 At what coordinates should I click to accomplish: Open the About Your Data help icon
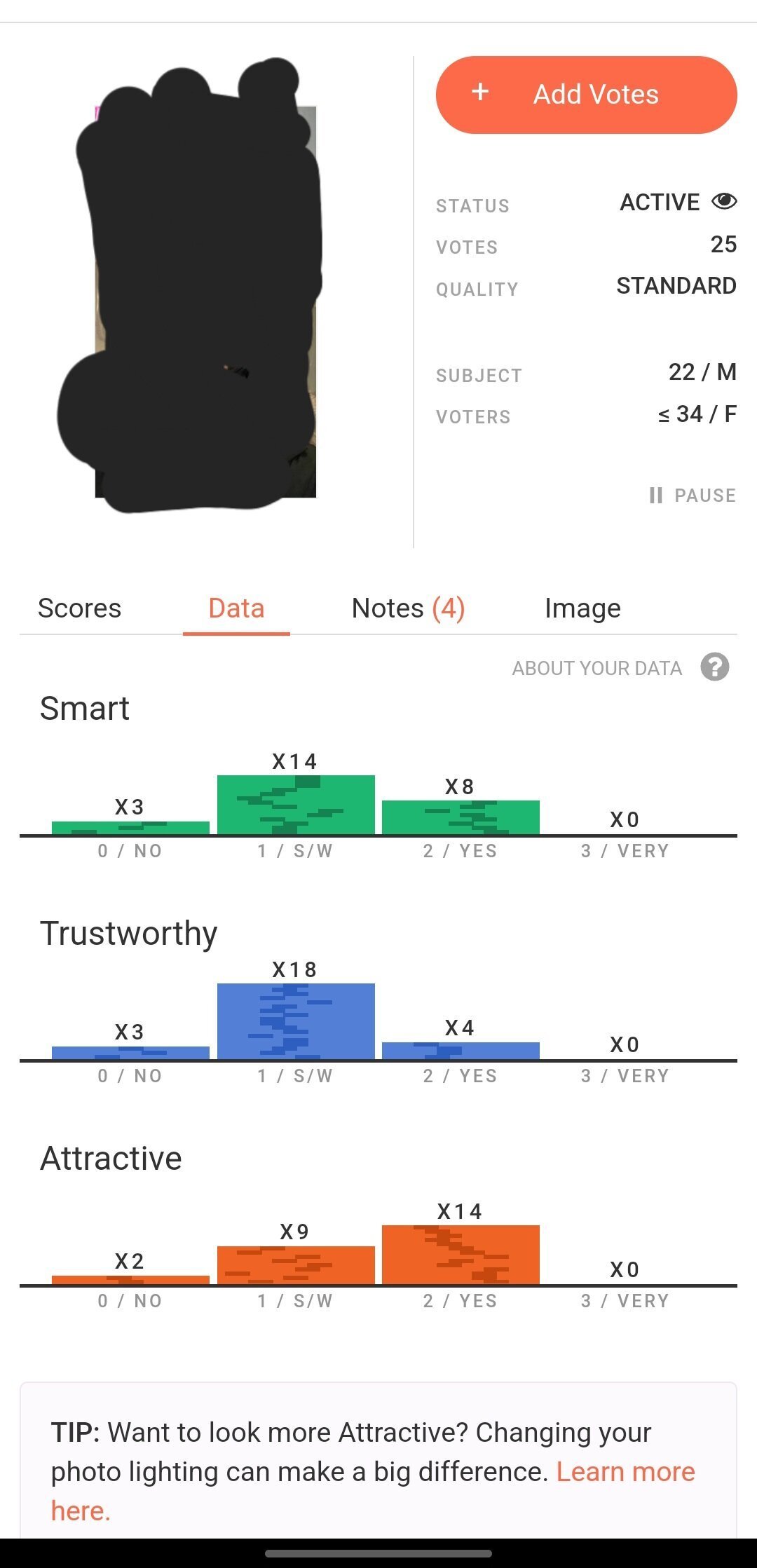pyautogui.click(x=714, y=667)
